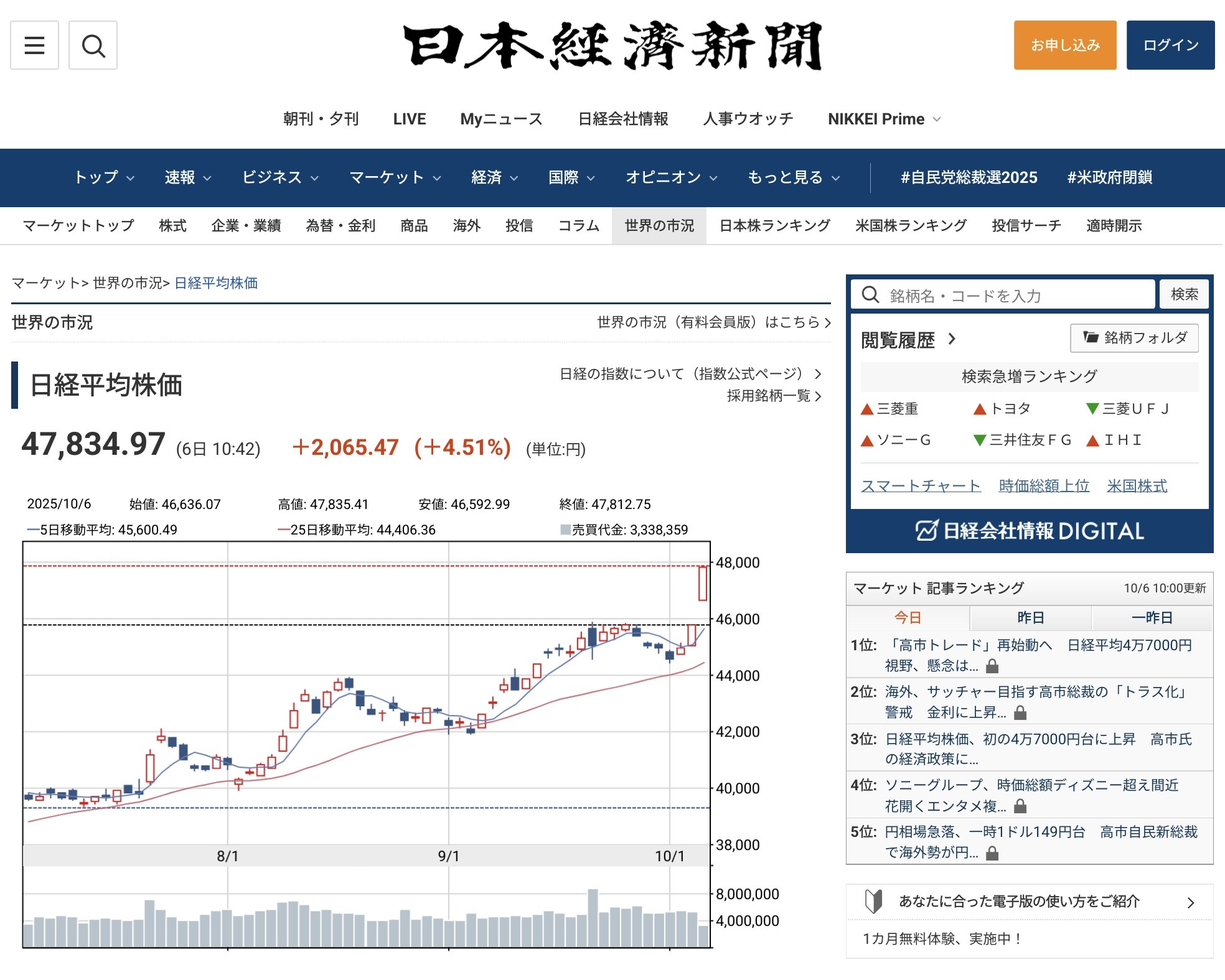Open the 銘柄フォルダ button
1225x980 pixels.
pos(1134,338)
